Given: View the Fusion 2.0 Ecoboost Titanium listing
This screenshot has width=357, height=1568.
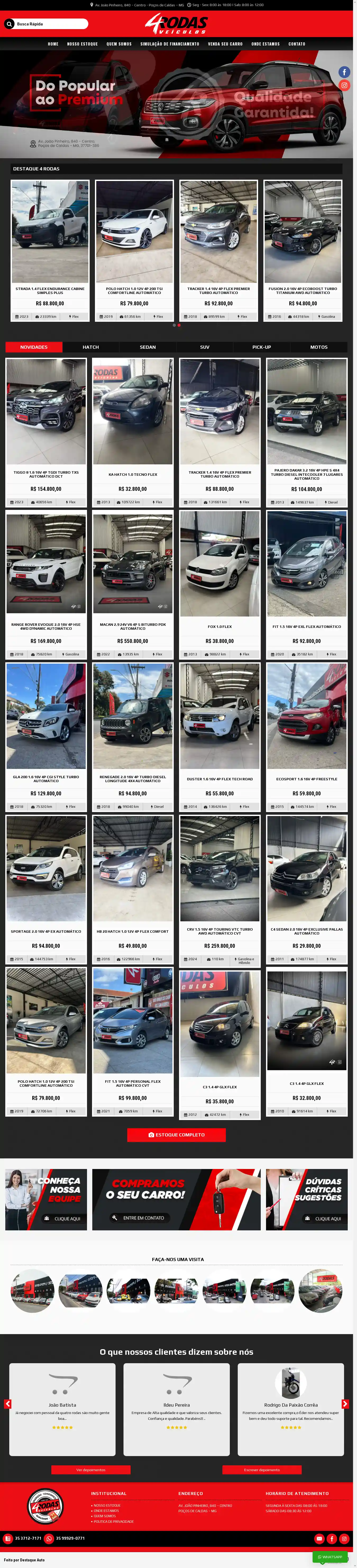Looking at the screenshot, I should click(302, 243).
